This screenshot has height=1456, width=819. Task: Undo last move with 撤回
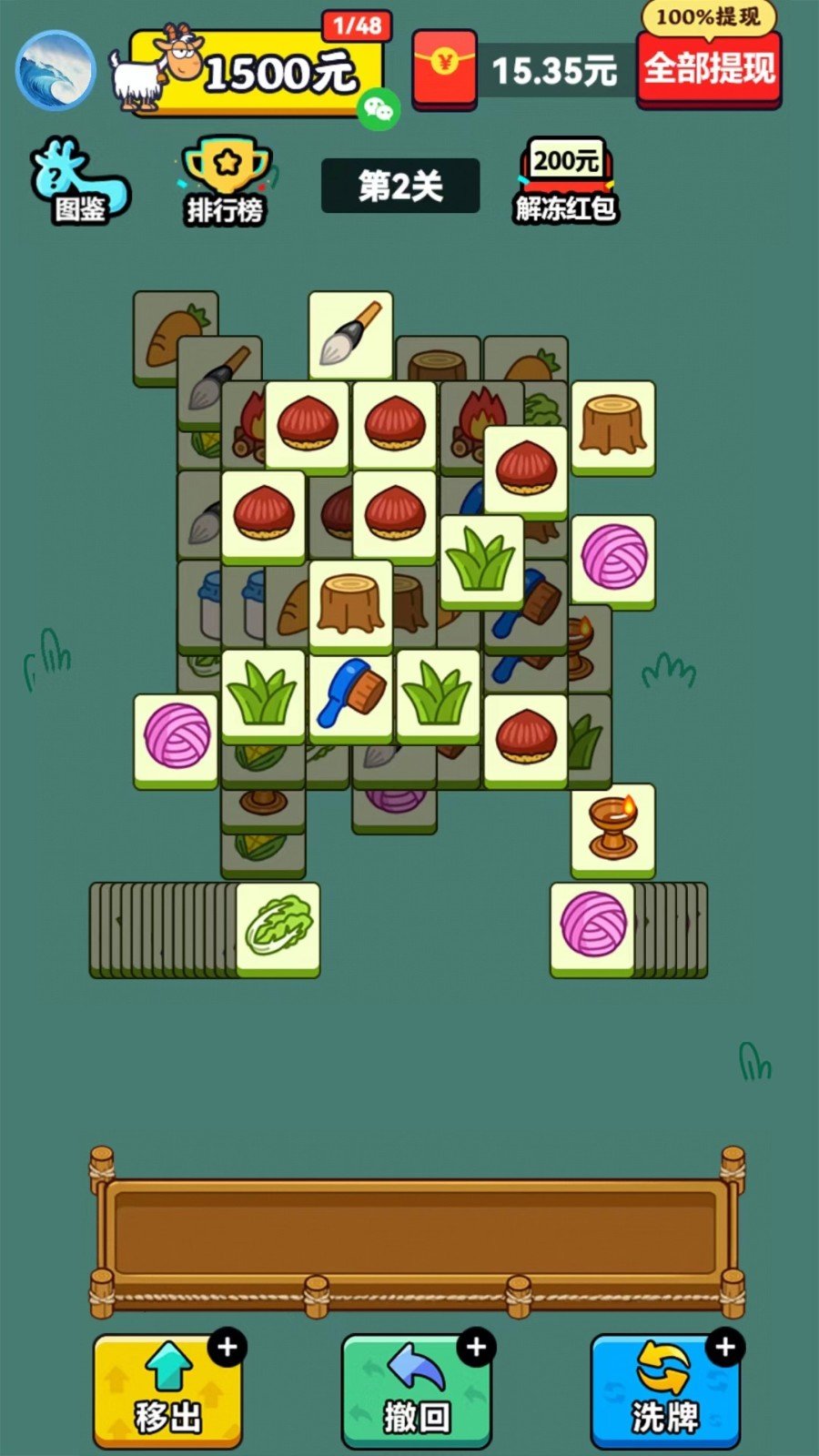(416, 1391)
